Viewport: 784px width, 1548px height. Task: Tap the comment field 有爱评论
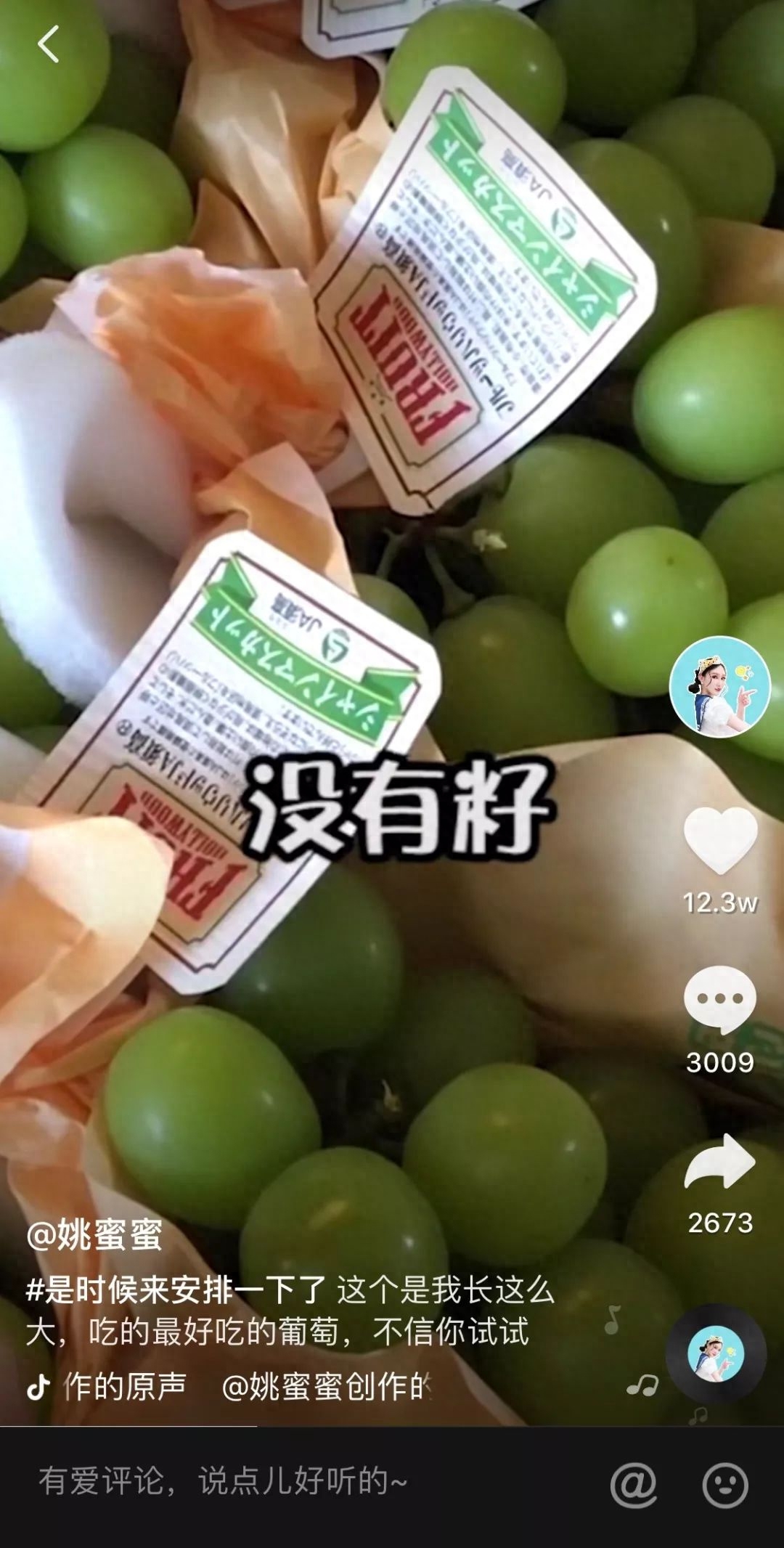coord(290,1481)
